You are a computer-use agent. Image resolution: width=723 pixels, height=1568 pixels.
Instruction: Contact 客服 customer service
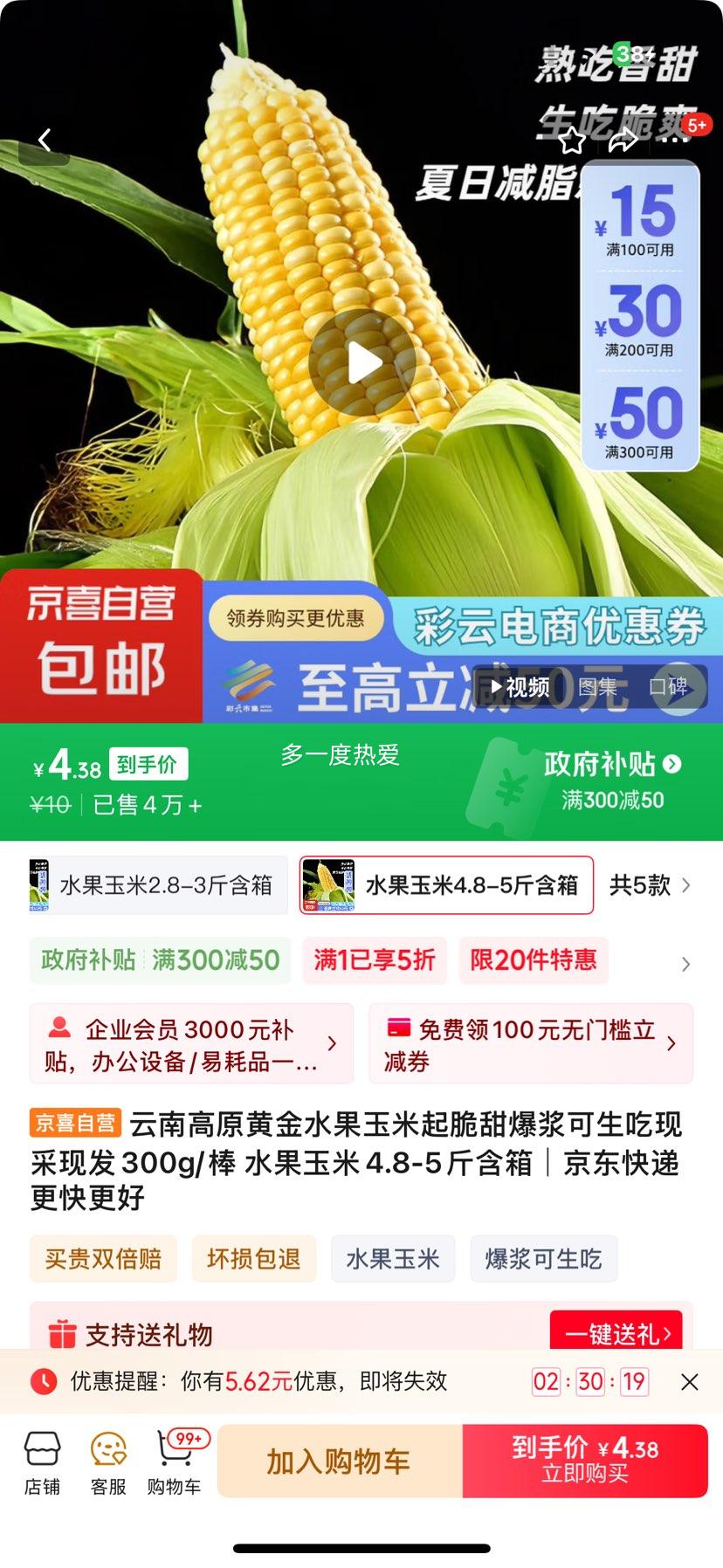click(108, 1461)
